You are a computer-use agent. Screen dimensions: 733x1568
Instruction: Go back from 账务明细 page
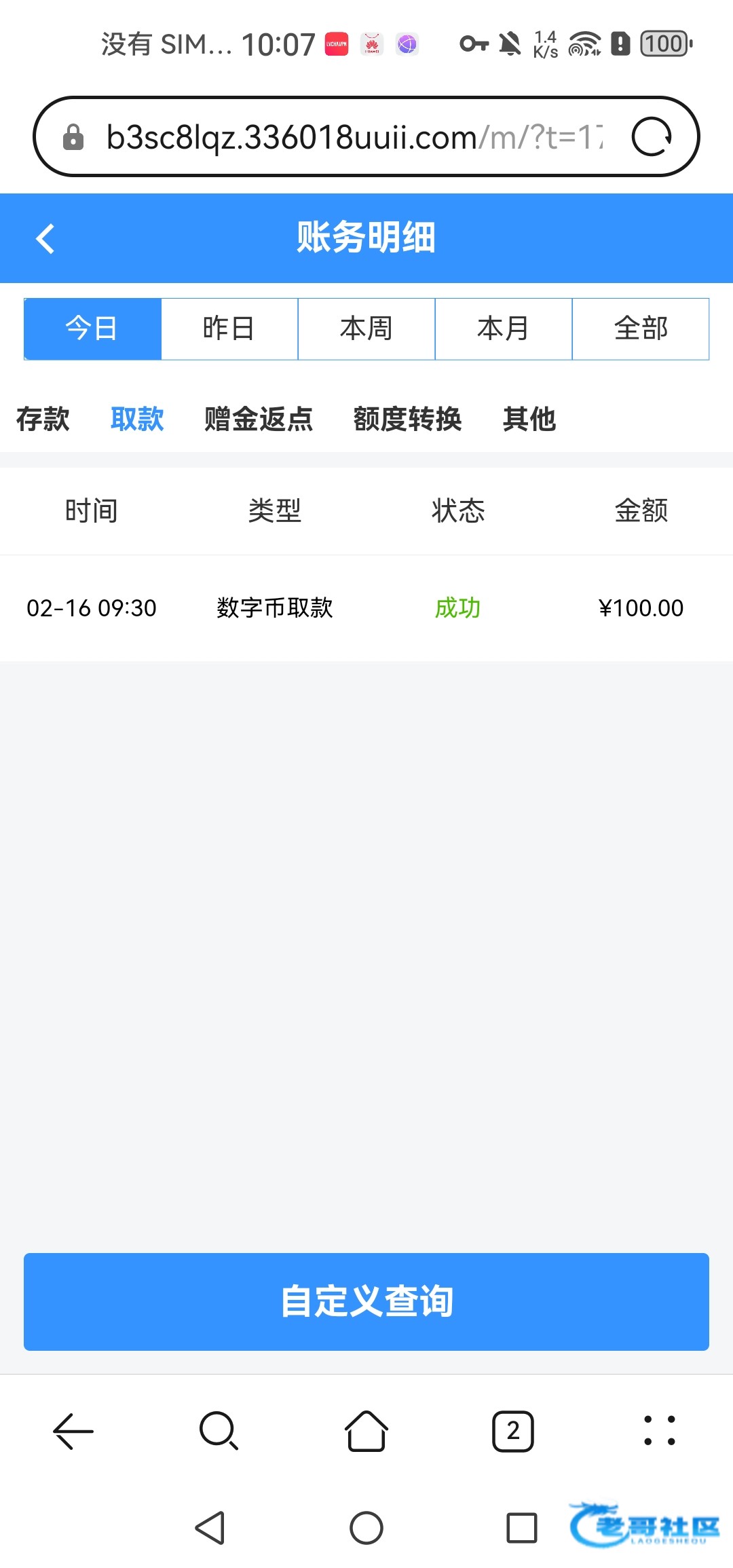point(45,239)
